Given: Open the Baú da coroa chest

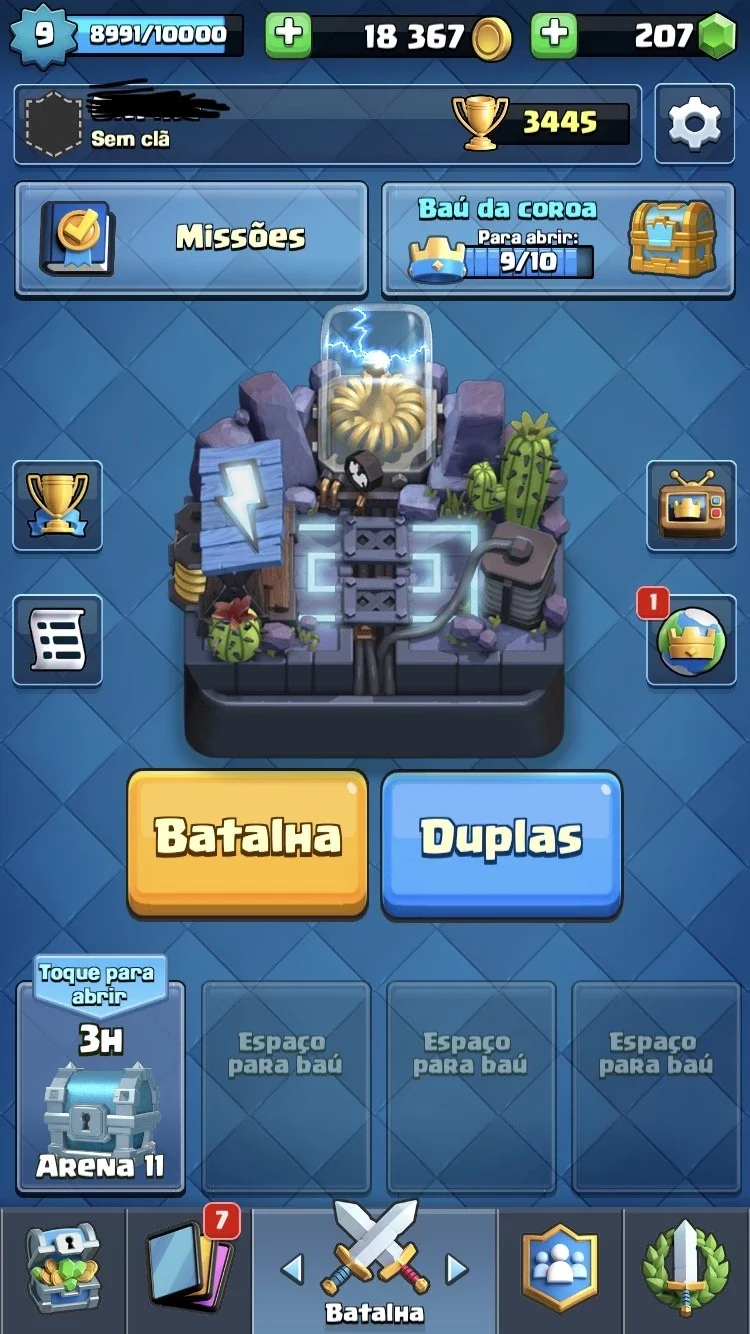Looking at the screenshot, I should coord(559,238).
